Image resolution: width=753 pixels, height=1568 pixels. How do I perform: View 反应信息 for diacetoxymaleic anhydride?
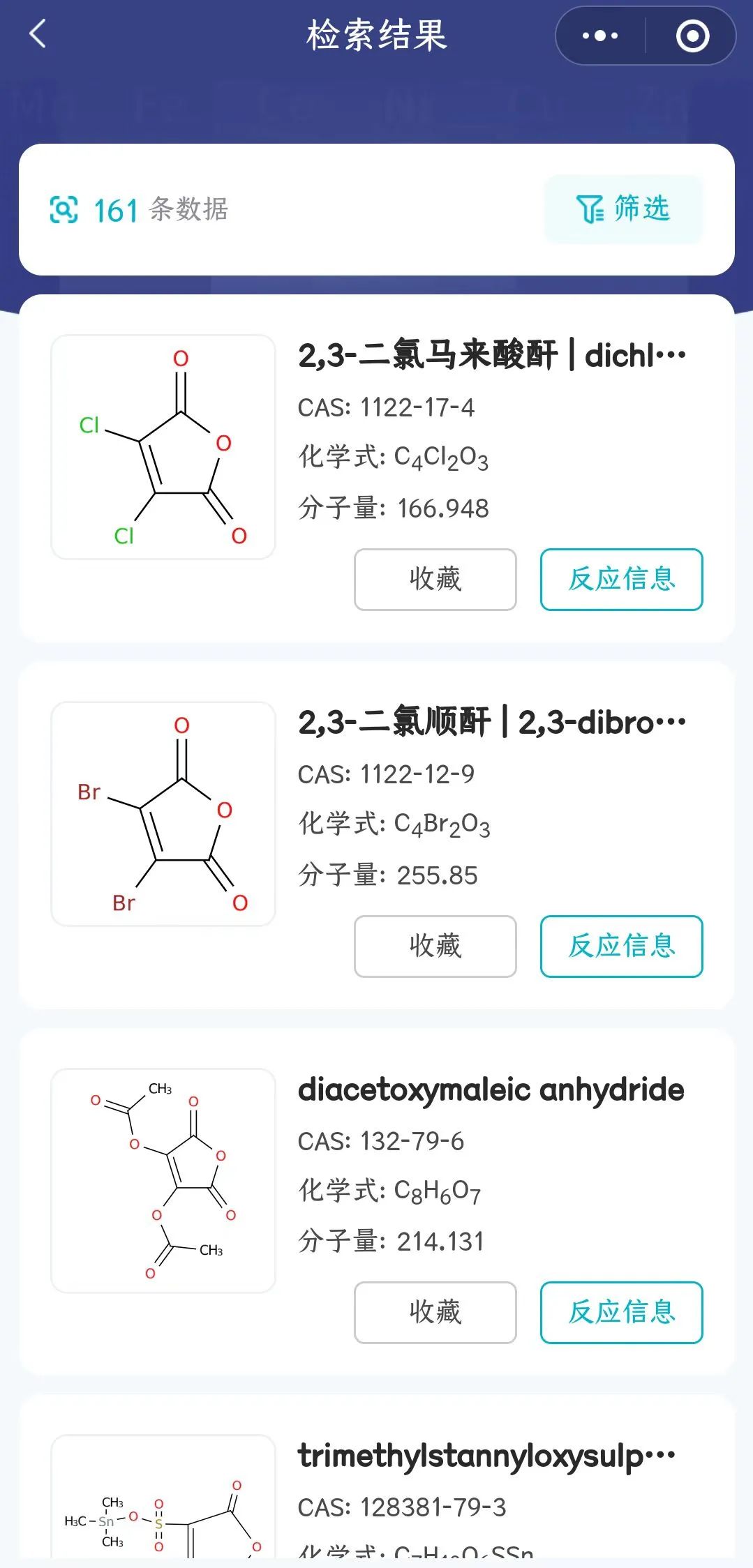tap(621, 1312)
